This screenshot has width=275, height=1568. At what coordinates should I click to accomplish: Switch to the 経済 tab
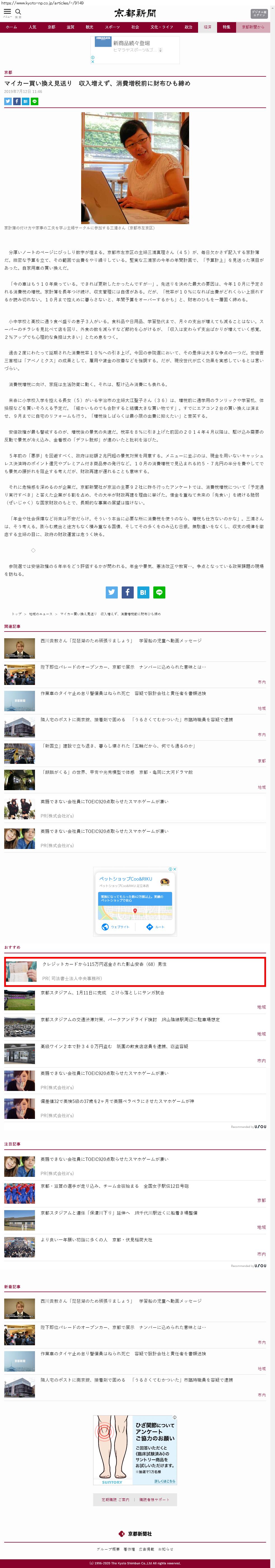208,27
